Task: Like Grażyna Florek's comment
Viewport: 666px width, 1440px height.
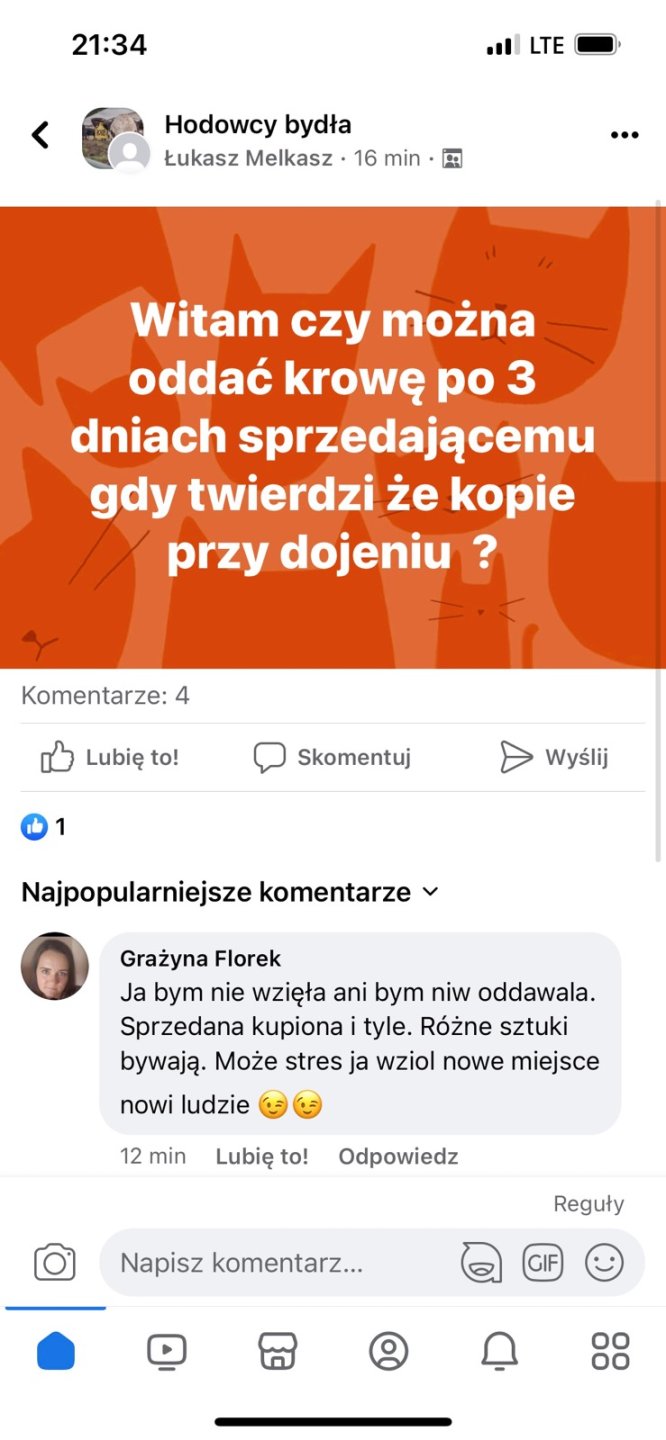Action: click(x=262, y=1156)
